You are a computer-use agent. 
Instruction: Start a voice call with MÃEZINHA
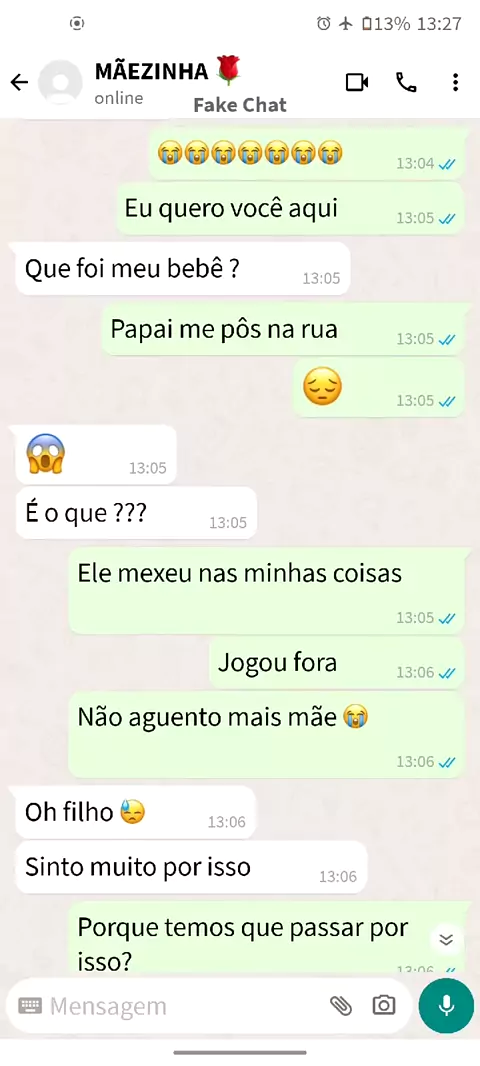[x=406, y=83]
